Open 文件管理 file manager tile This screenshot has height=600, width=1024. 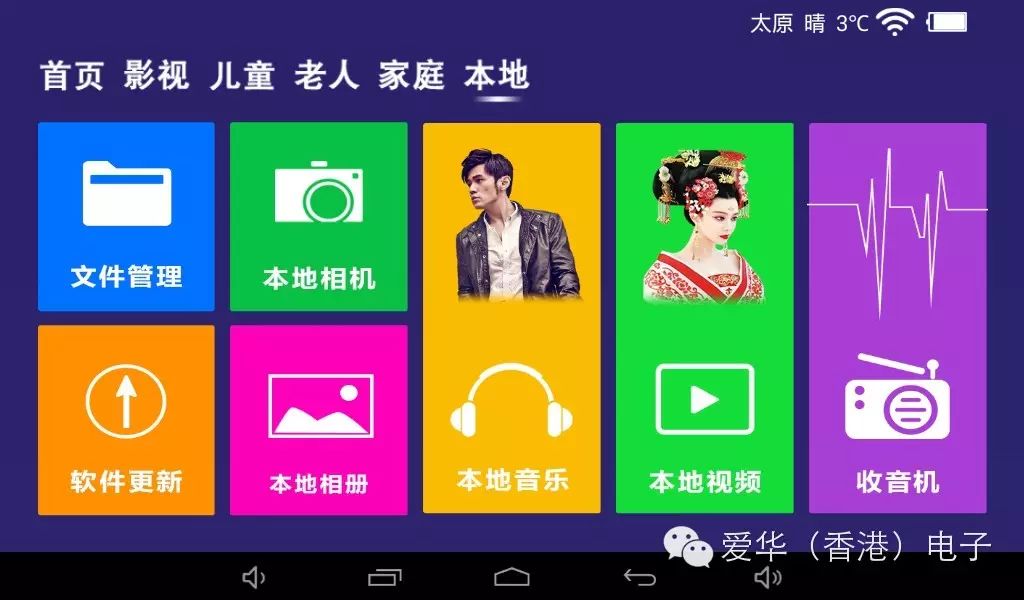pyautogui.click(x=126, y=217)
